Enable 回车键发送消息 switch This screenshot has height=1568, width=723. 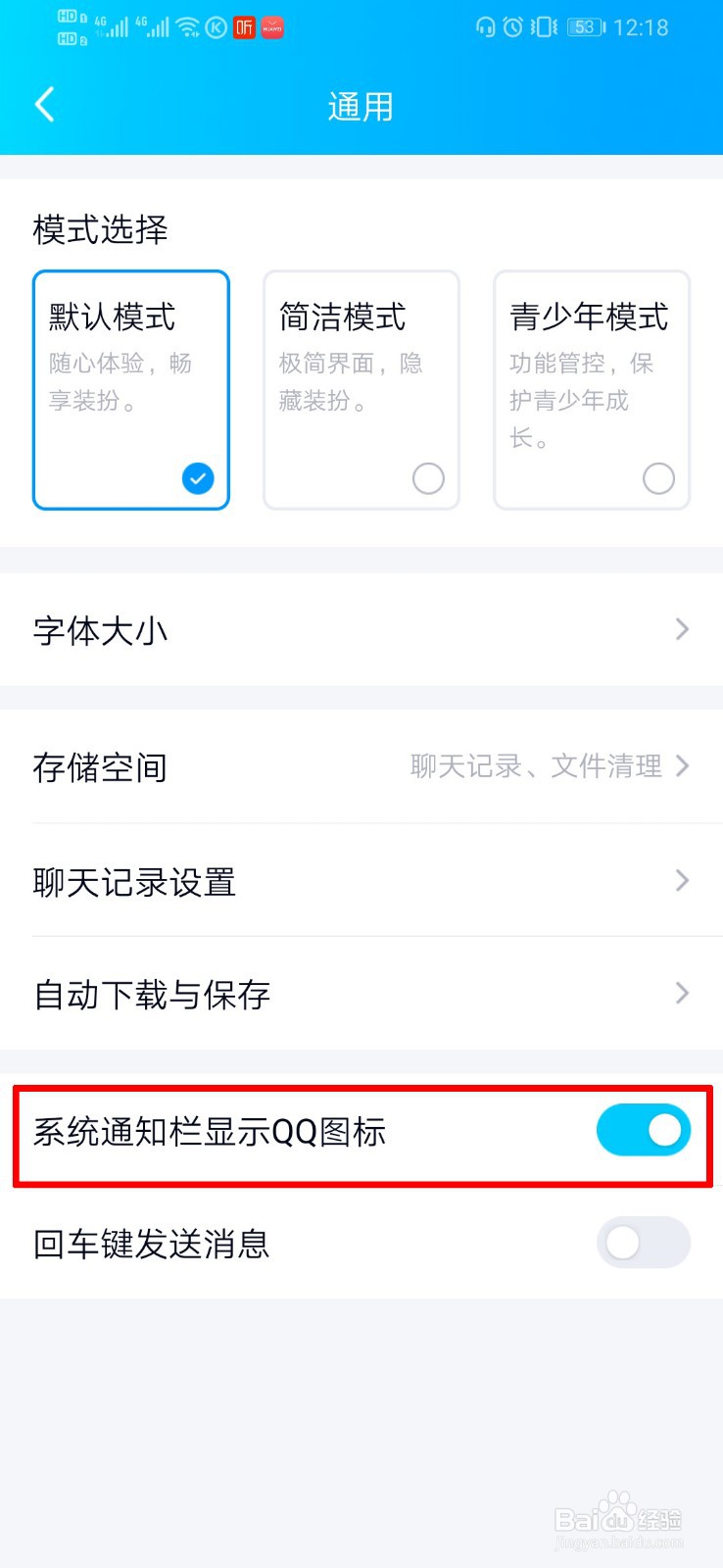tap(643, 1243)
